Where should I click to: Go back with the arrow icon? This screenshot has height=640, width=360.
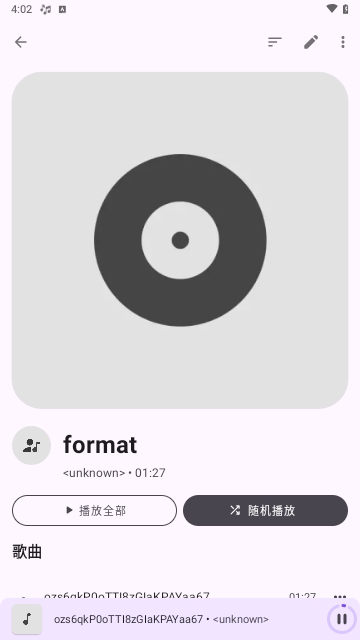(20, 42)
